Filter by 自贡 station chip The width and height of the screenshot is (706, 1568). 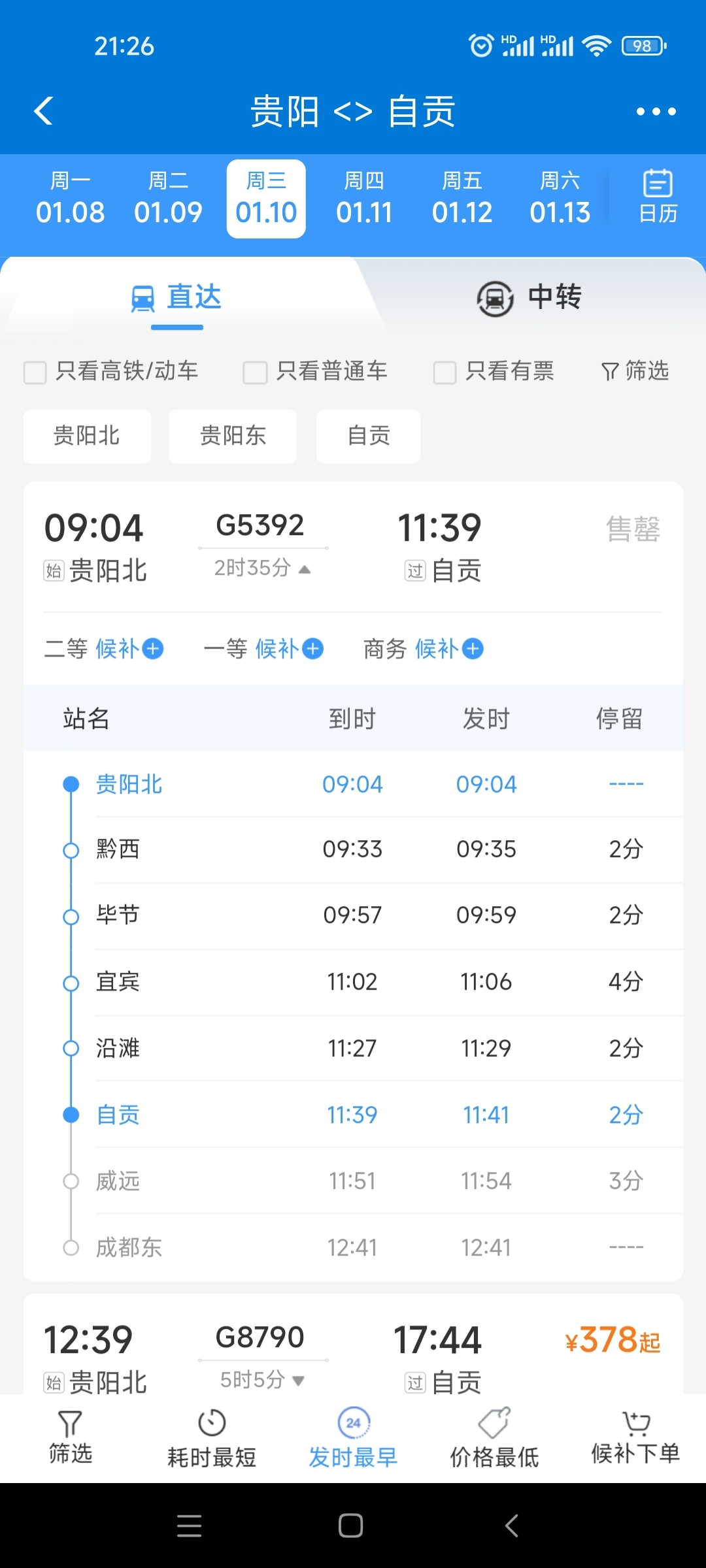click(x=368, y=436)
